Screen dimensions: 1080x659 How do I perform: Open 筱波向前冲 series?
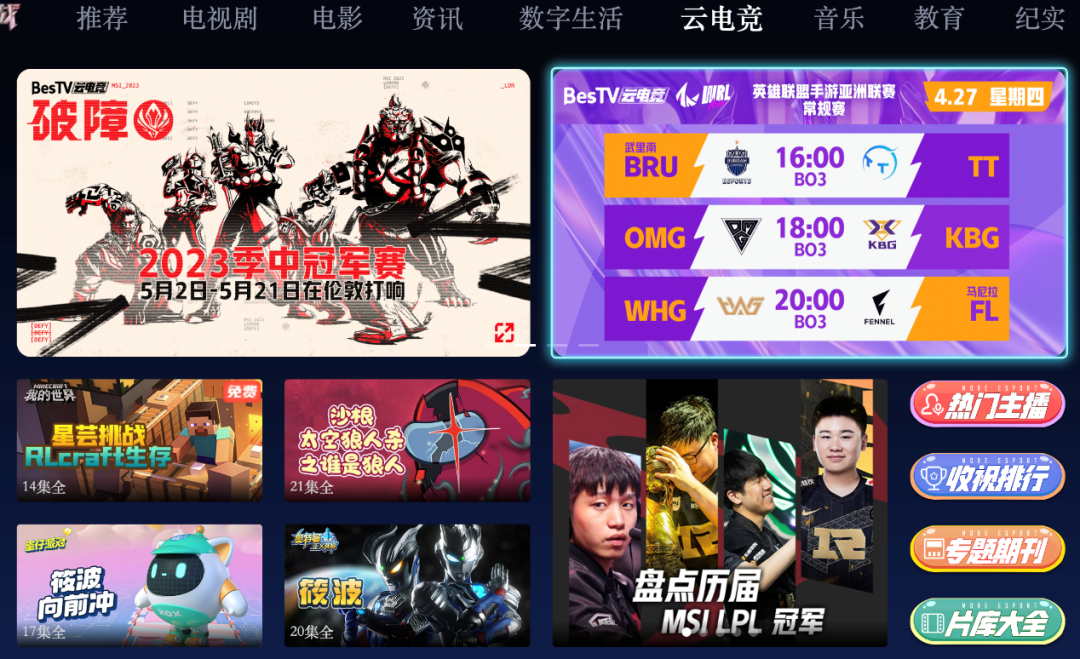(x=139, y=585)
